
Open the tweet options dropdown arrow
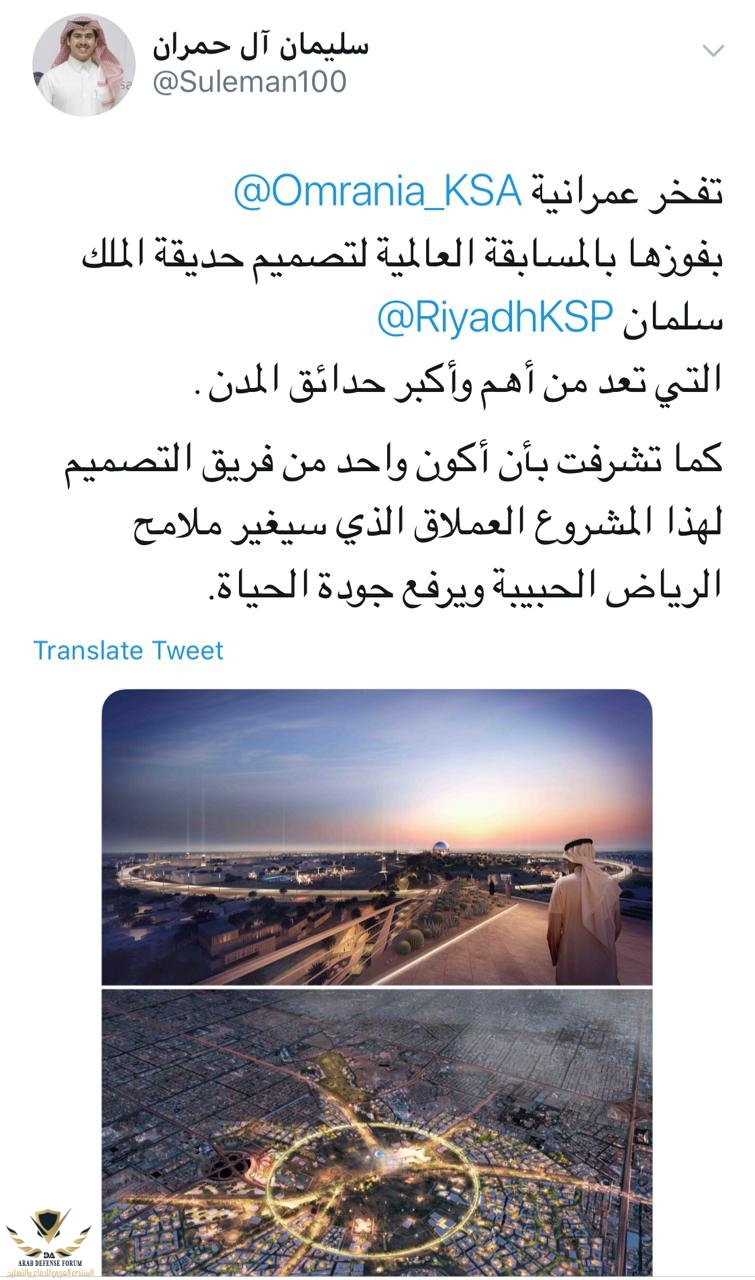714,50
